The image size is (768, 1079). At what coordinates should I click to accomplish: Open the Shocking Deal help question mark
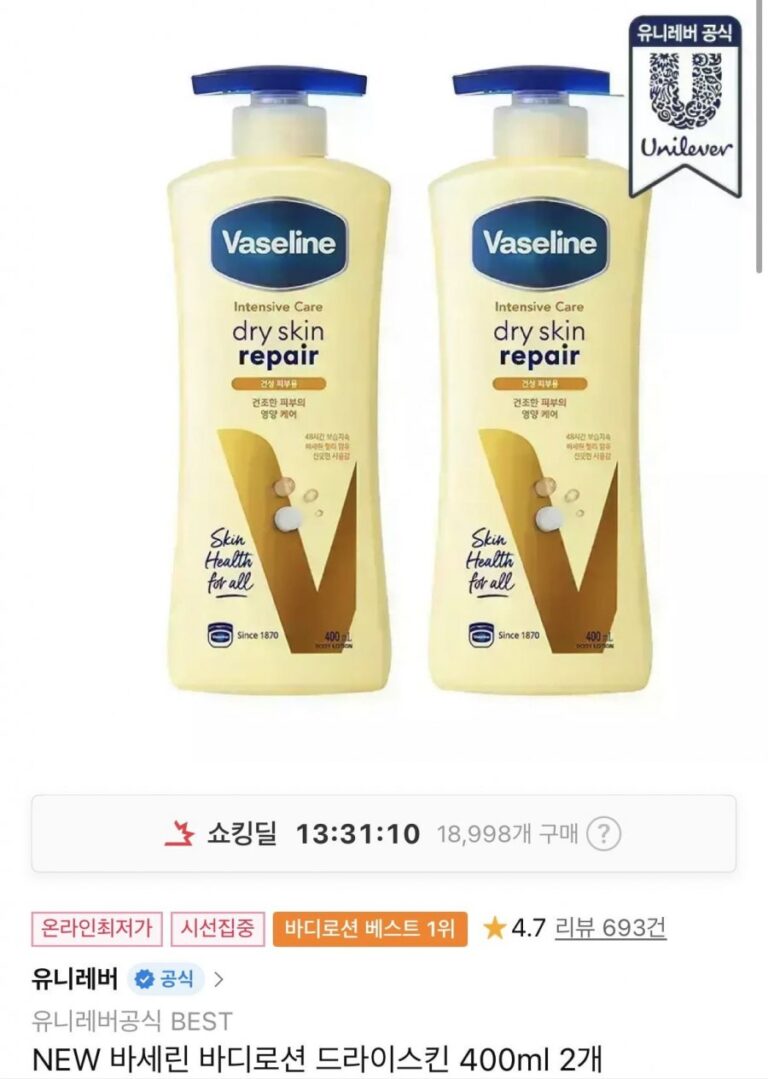(603, 834)
